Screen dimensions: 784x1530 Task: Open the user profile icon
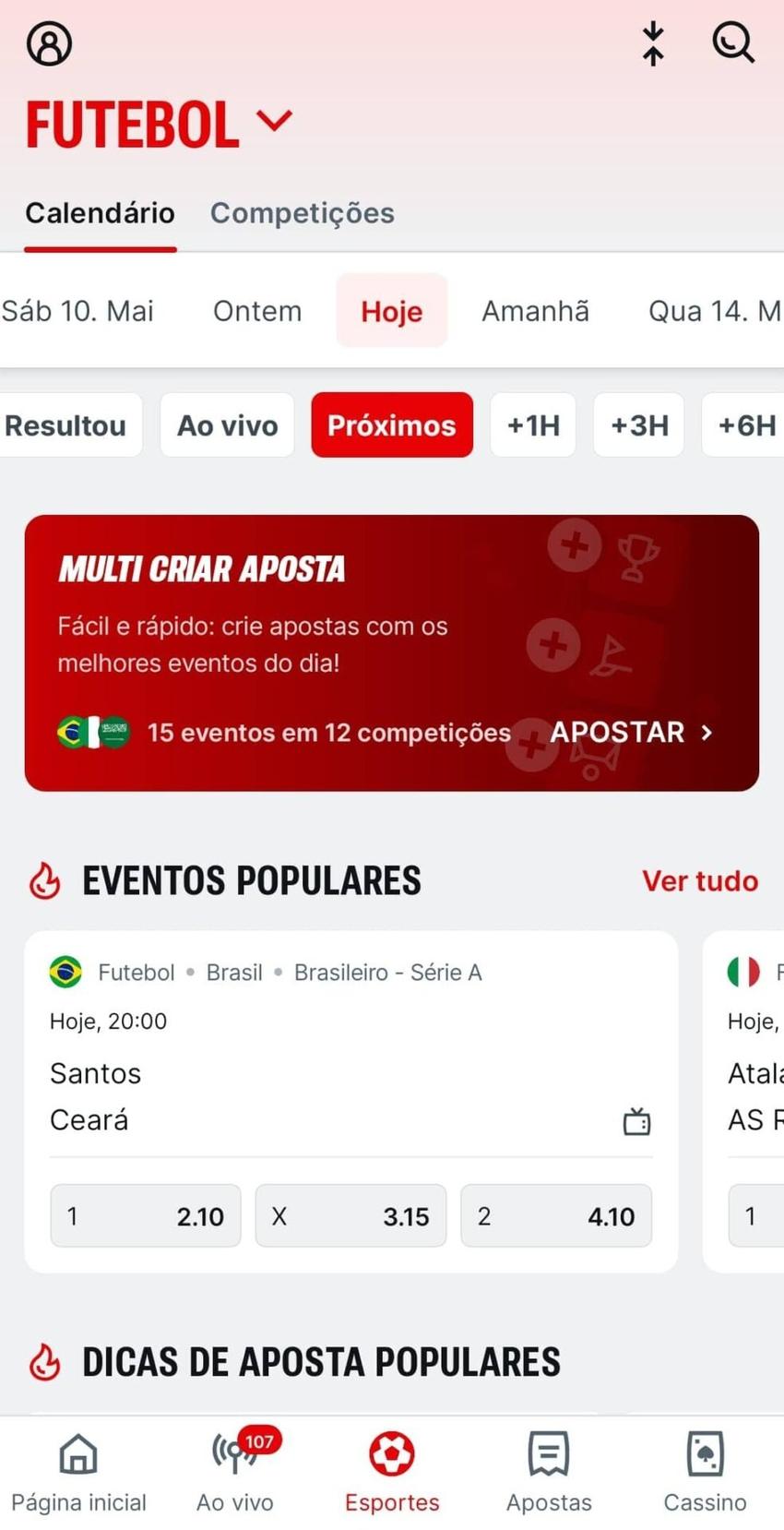click(49, 43)
